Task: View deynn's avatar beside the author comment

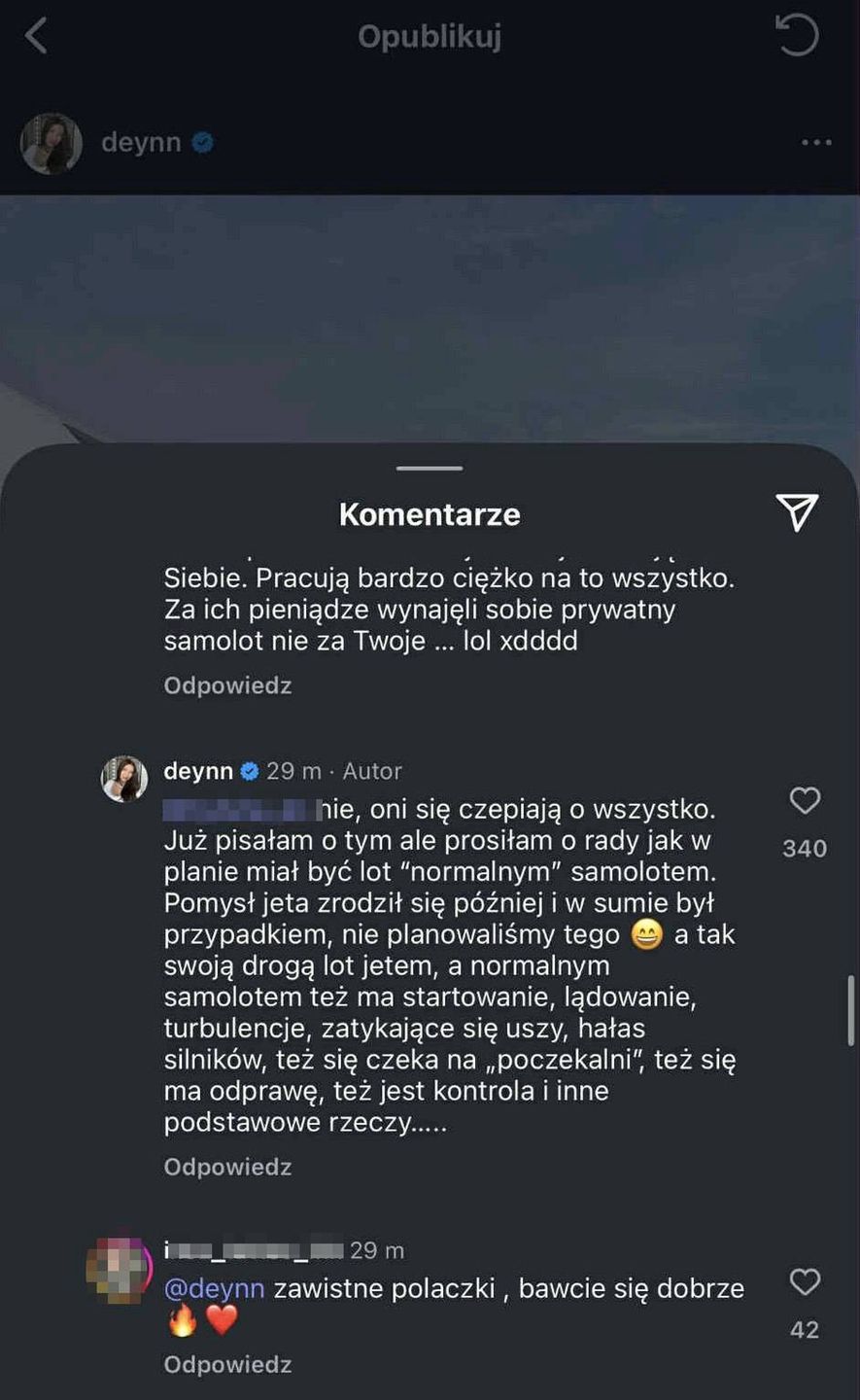Action: tap(124, 779)
